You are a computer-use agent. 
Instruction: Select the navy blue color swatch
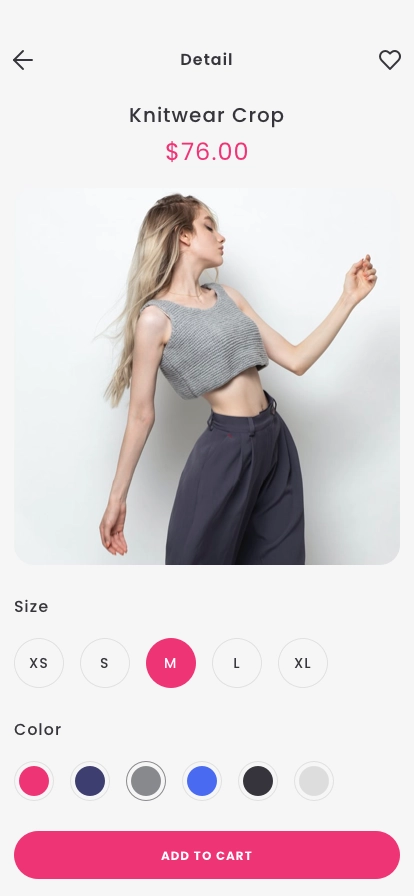pyautogui.click(x=90, y=781)
